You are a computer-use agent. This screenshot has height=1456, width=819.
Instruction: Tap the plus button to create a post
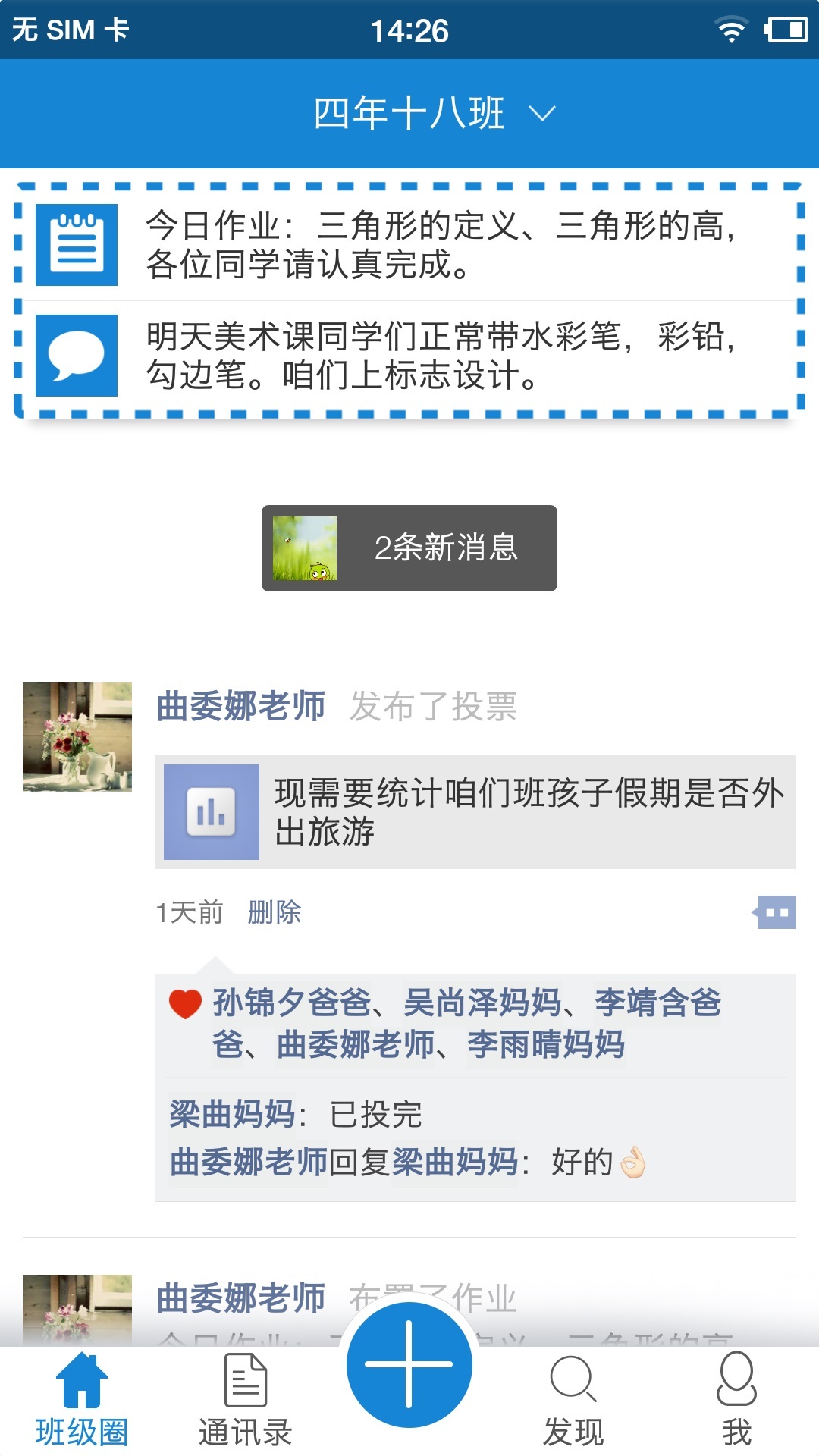[409, 1364]
